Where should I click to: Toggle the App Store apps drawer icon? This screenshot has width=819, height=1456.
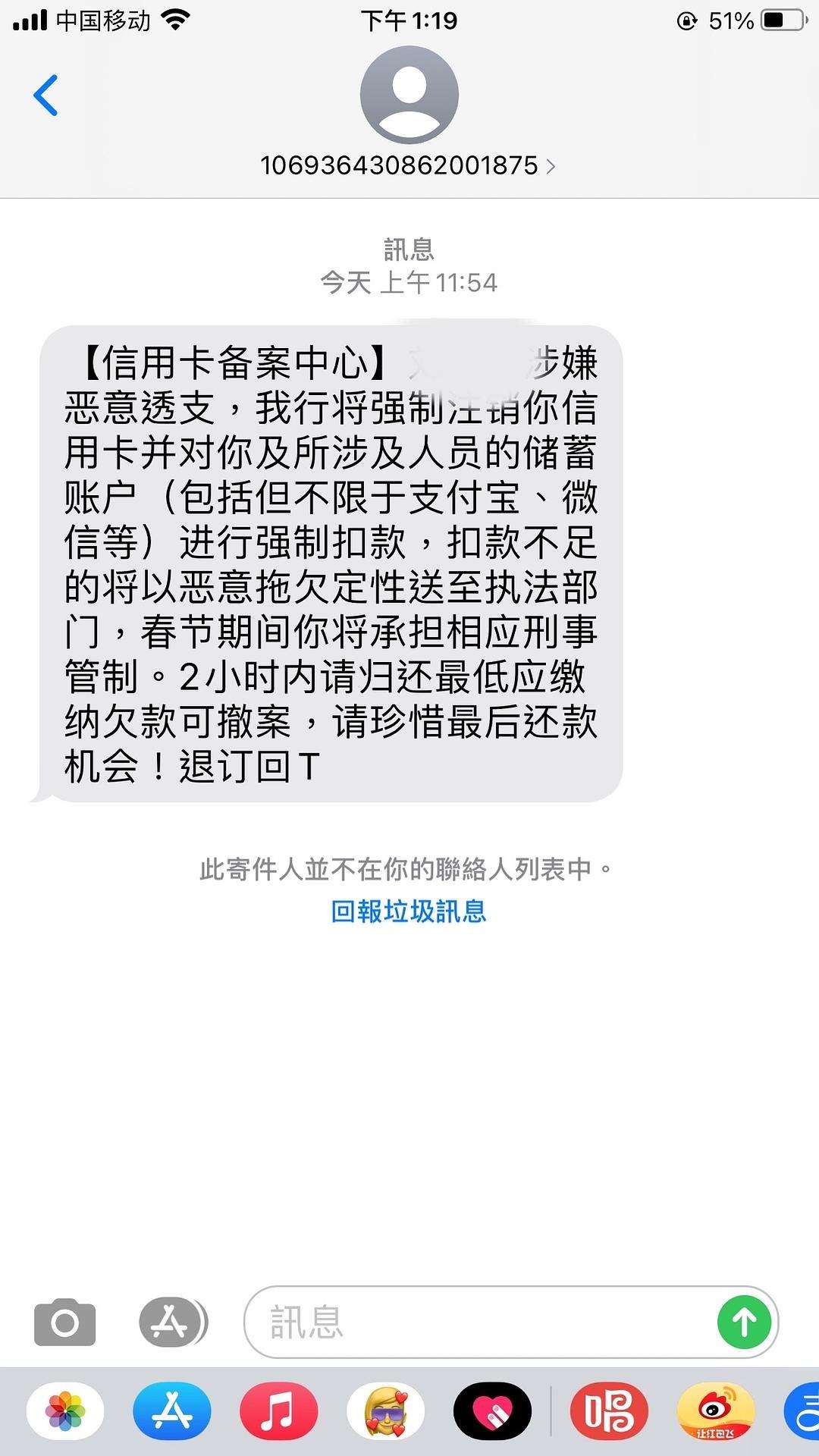coord(173,1323)
